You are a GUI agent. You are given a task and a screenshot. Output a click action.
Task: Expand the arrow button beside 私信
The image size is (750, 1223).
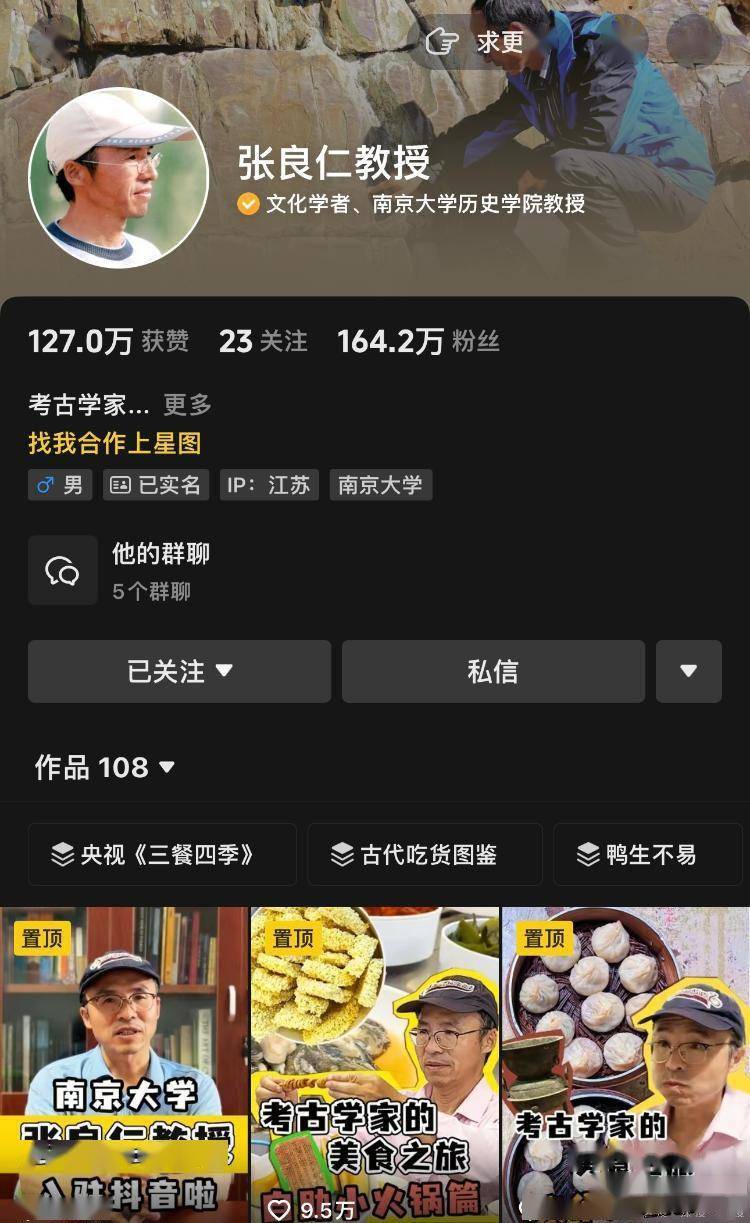point(688,671)
